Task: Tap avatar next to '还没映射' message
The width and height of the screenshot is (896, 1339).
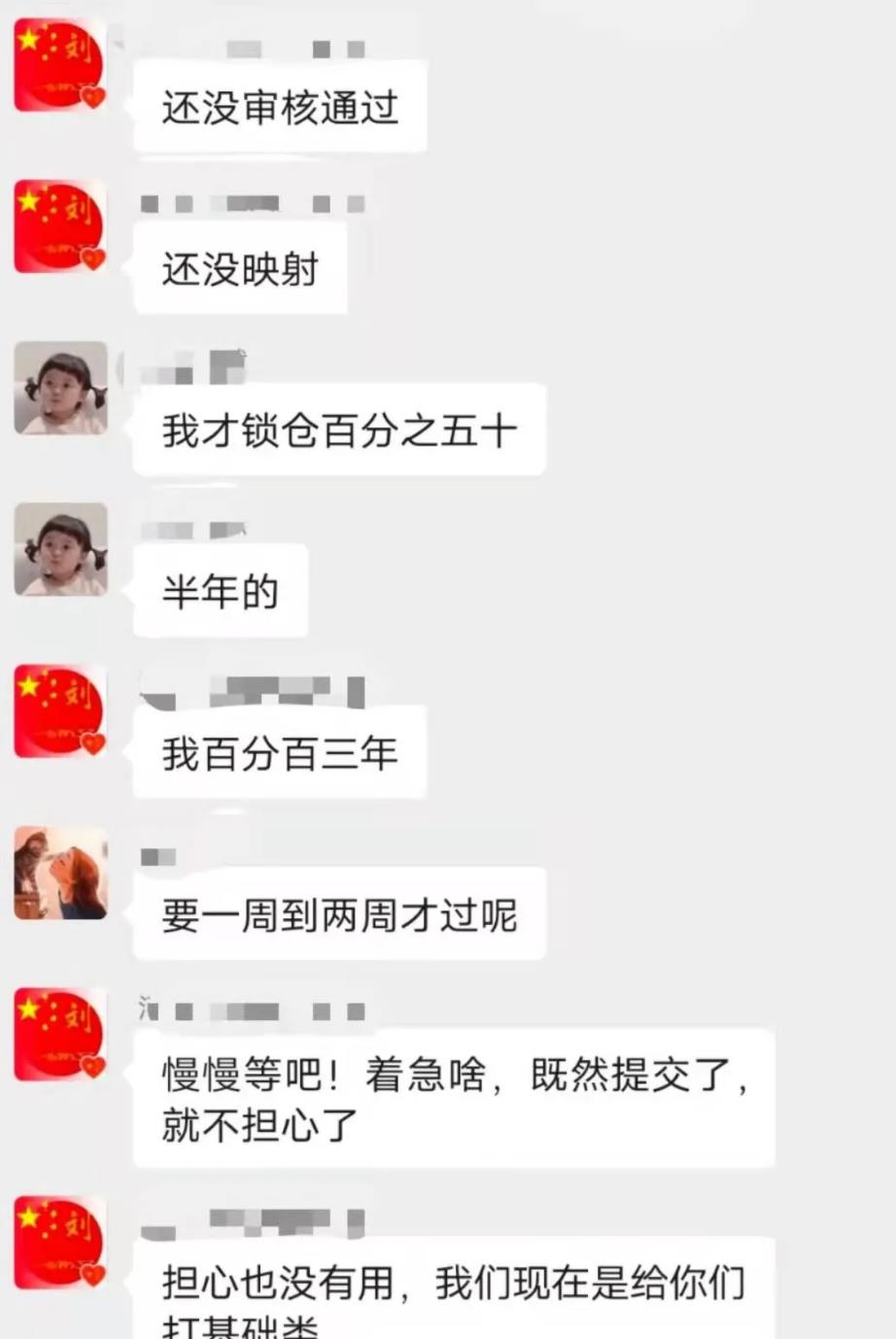Action: 60,225
